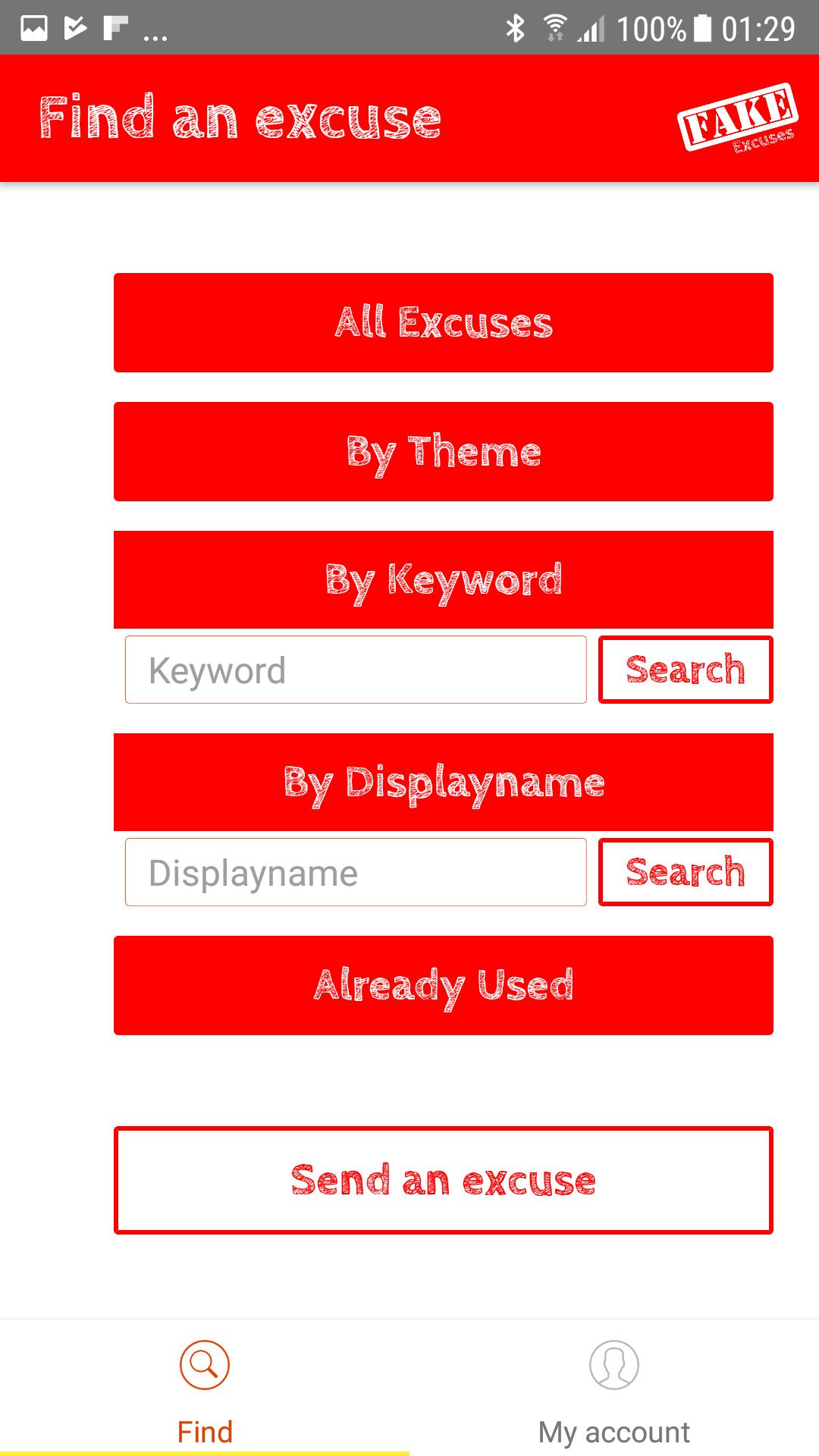819x1456 pixels.
Task: Tap Send an excuse button
Action: pyautogui.click(x=444, y=1180)
